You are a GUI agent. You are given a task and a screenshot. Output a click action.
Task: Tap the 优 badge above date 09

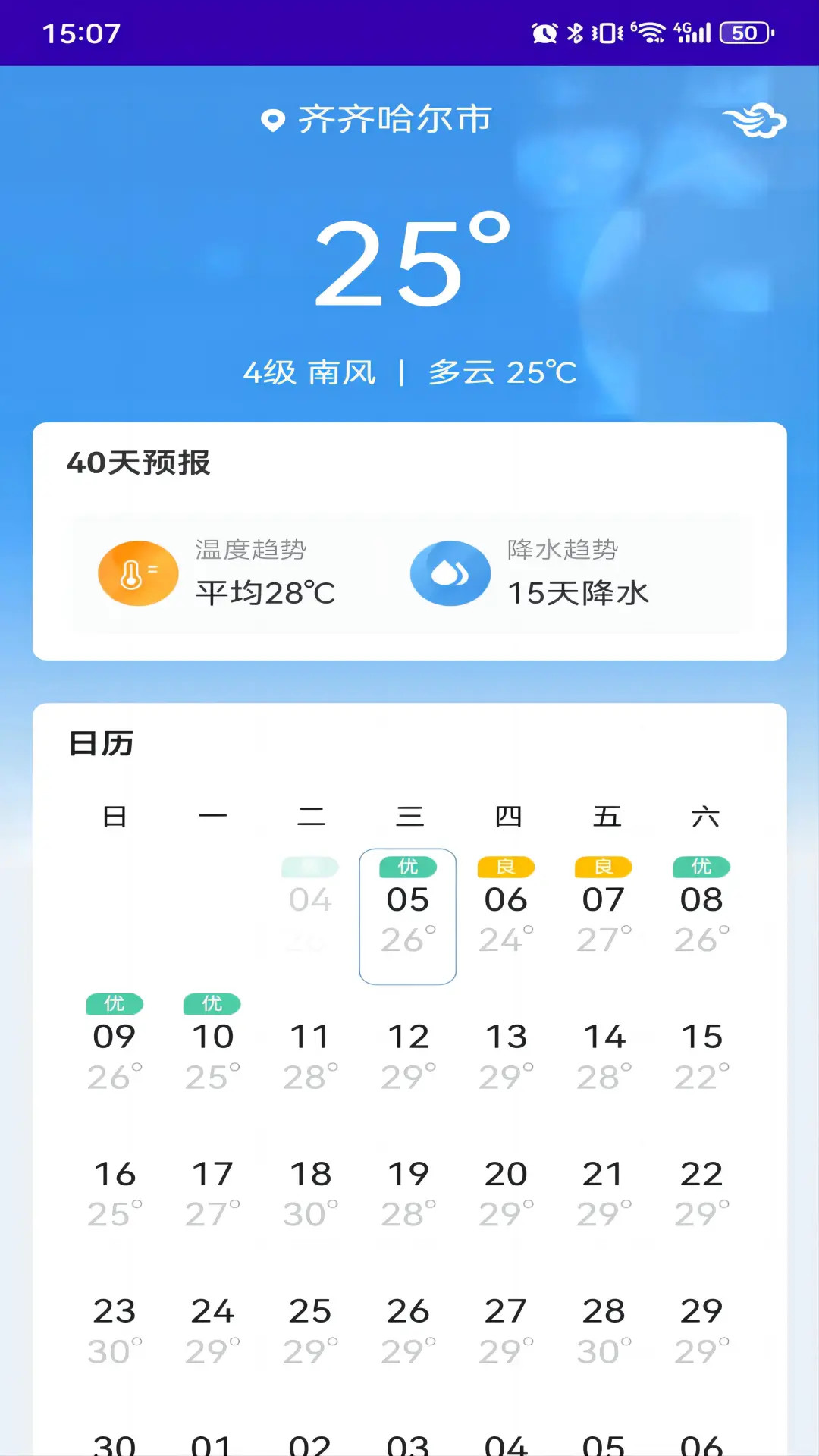tap(114, 1003)
